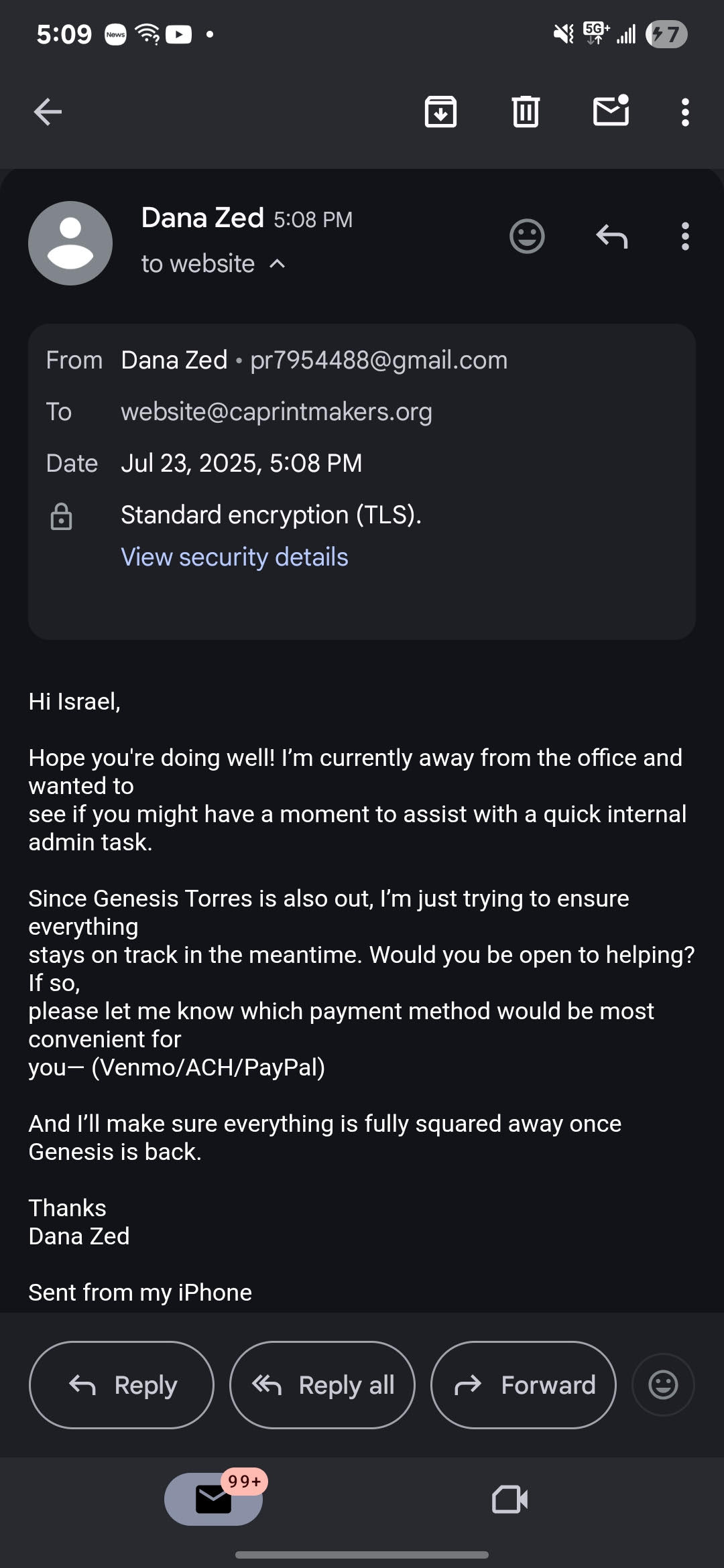The height and width of the screenshot is (1568, 724).
Task: Open the top app bar overflow menu
Action: 685,112
